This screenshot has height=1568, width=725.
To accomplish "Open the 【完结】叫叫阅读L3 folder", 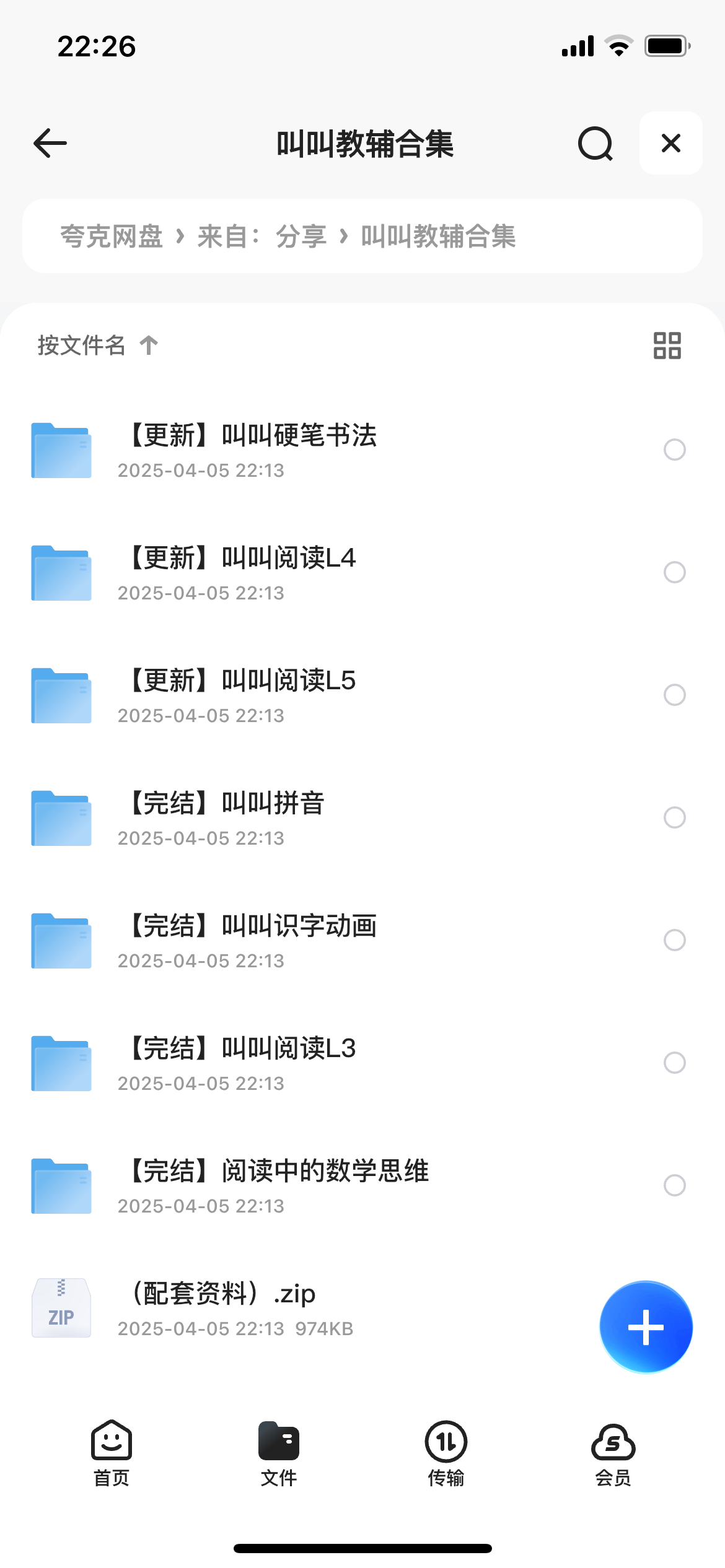I will 362,1063.
